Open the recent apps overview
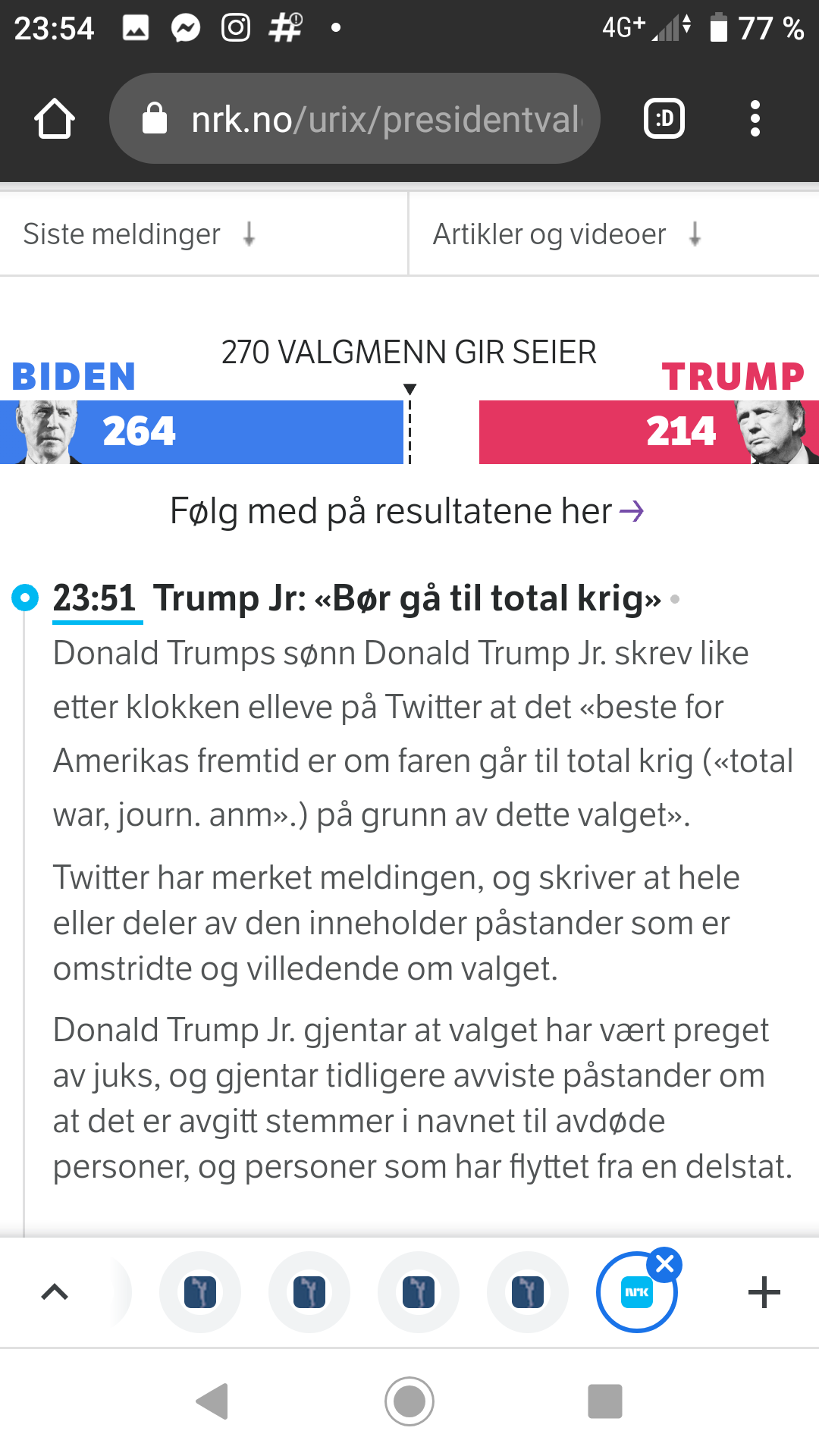 click(605, 1401)
